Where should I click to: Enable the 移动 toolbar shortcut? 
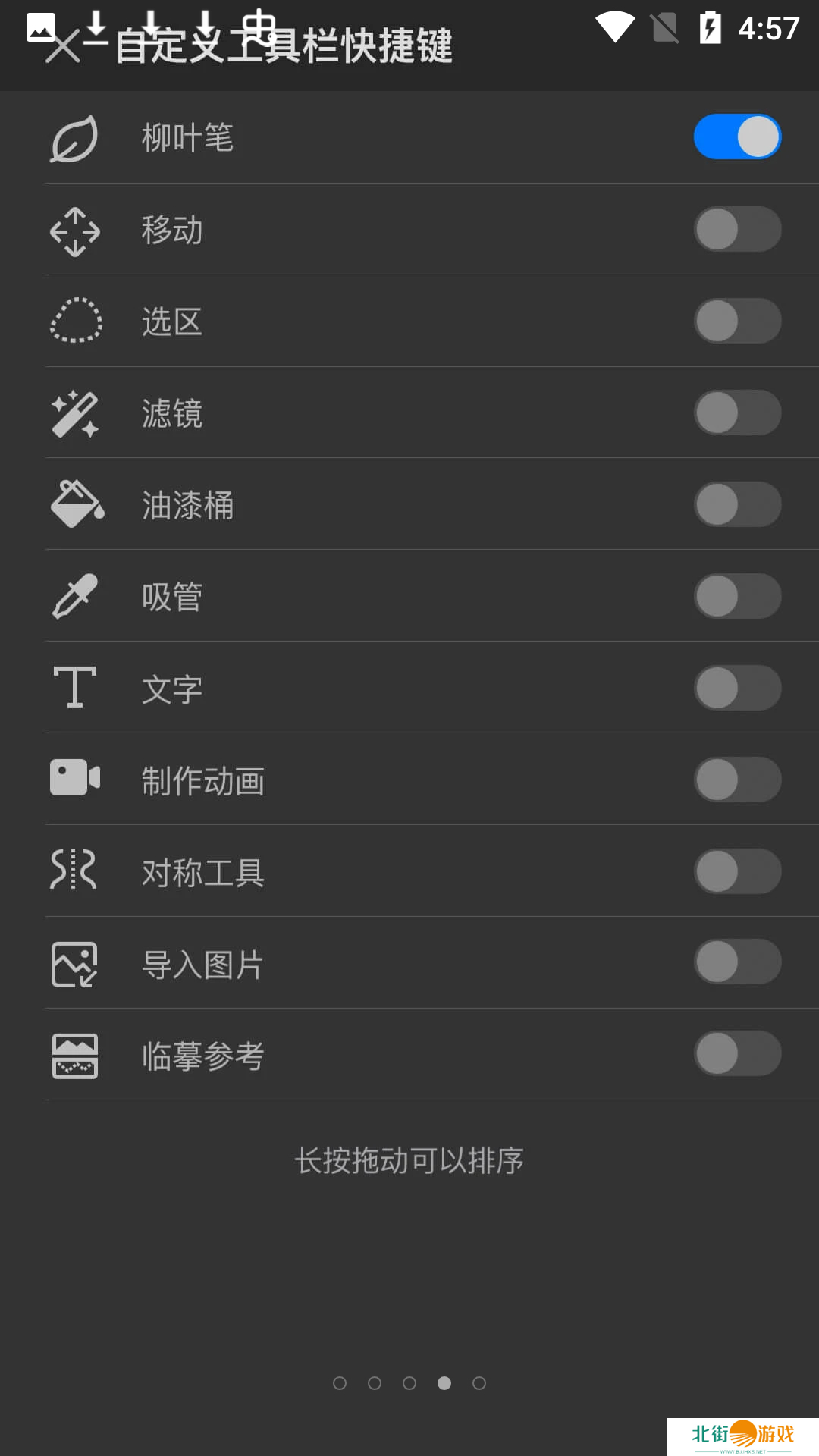tap(737, 229)
